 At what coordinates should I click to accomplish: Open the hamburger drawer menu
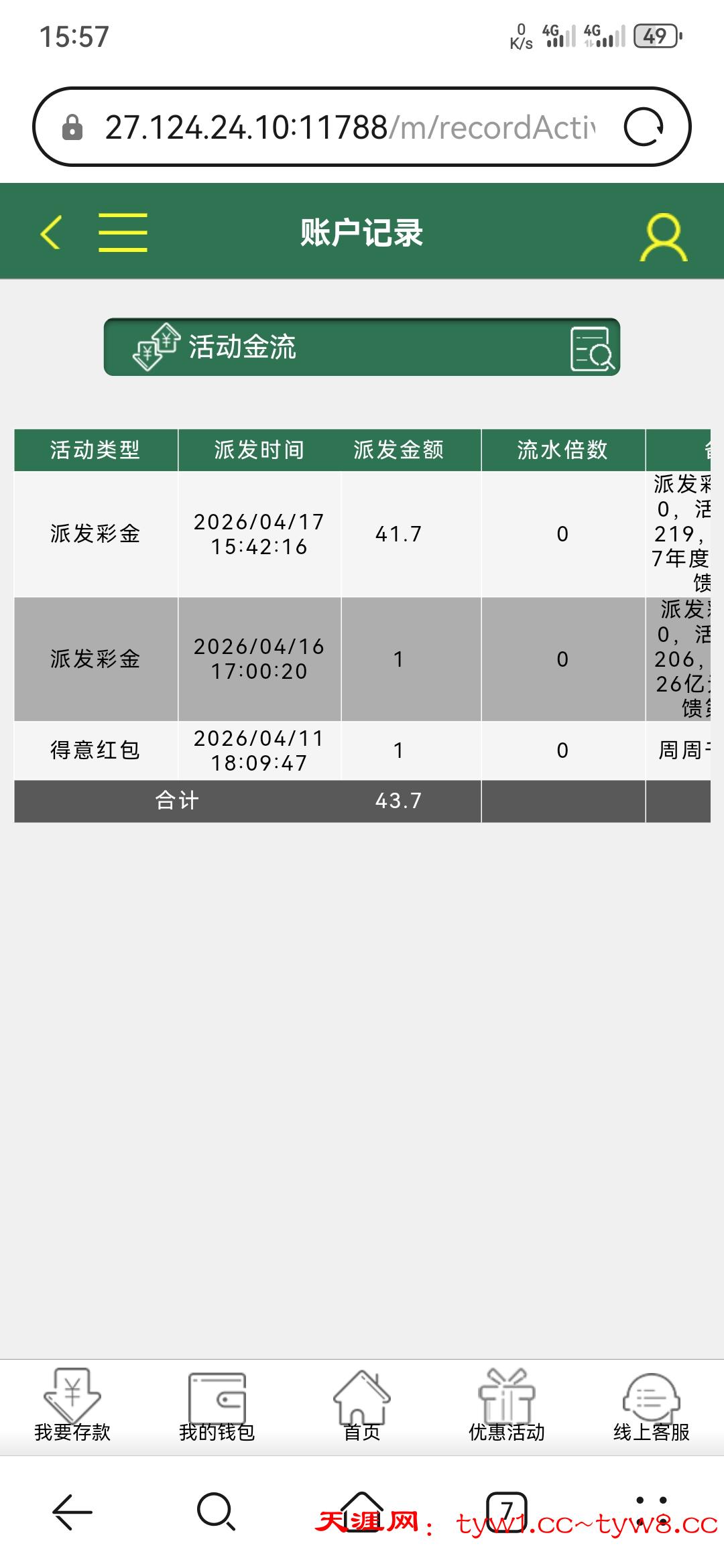(123, 233)
